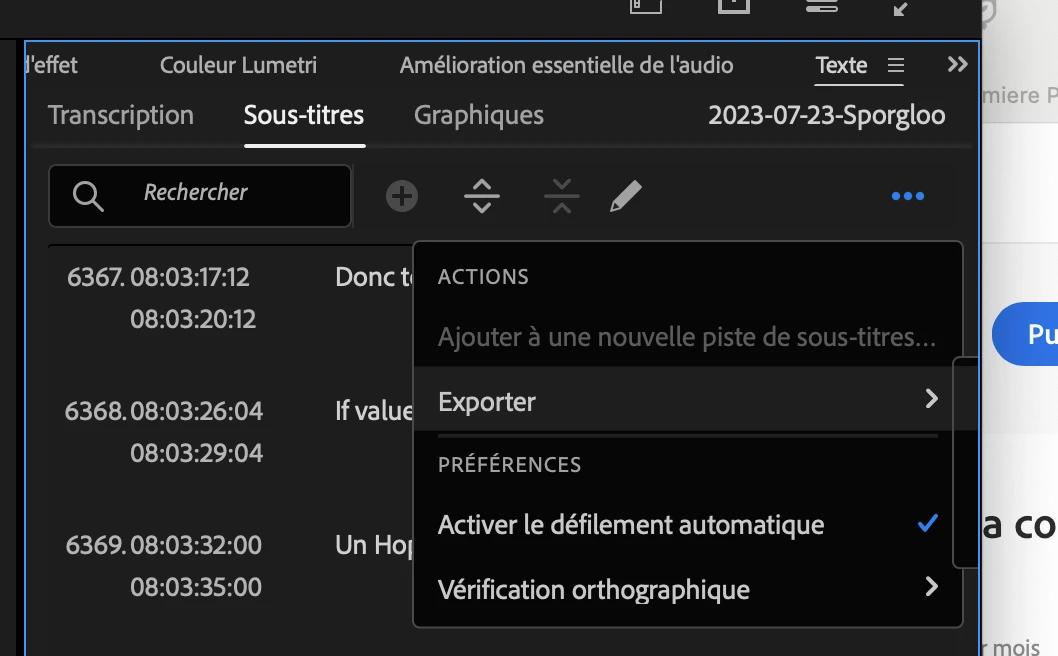Open Amélioration essentielle de l'audio panel
1058x656 pixels.
[566, 66]
